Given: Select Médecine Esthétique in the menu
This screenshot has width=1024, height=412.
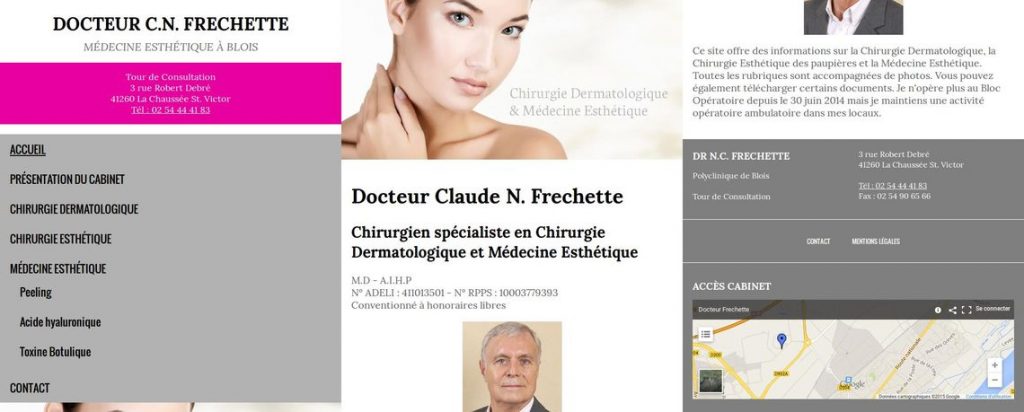Looking at the screenshot, I should pos(57,268).
